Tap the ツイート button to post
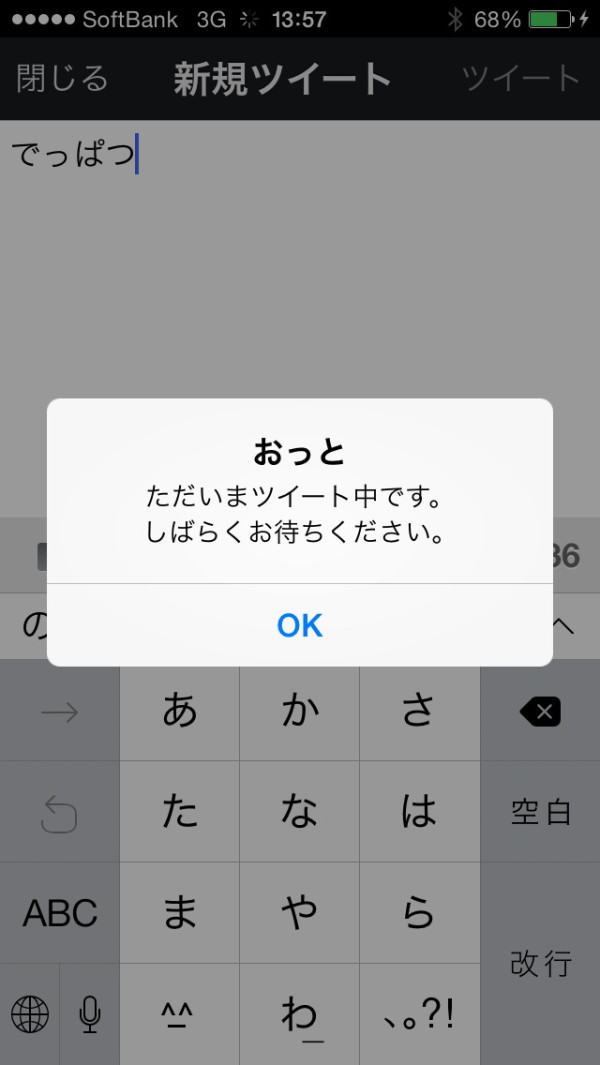The width and height of the screenshot is (600, 1065). [520, 79]
